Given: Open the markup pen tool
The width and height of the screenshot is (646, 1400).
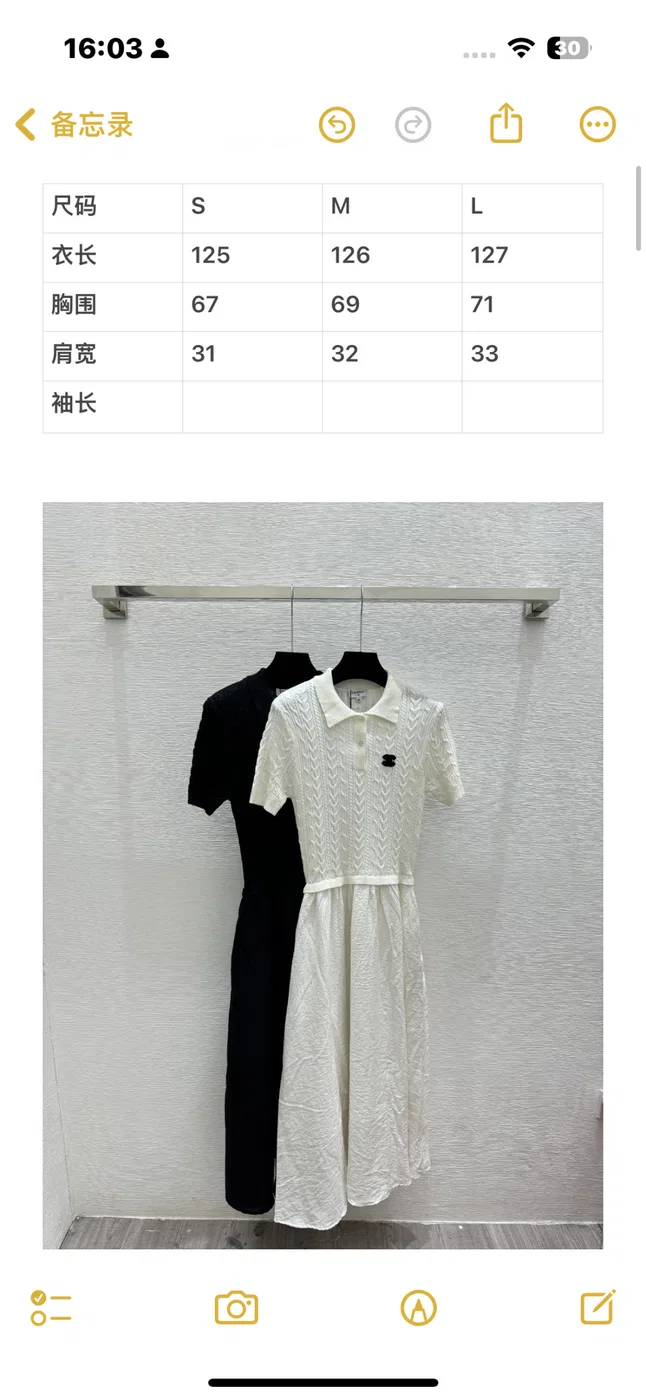Looking at the screenshot, I should pyautogui.click(x=419, y=1307).
